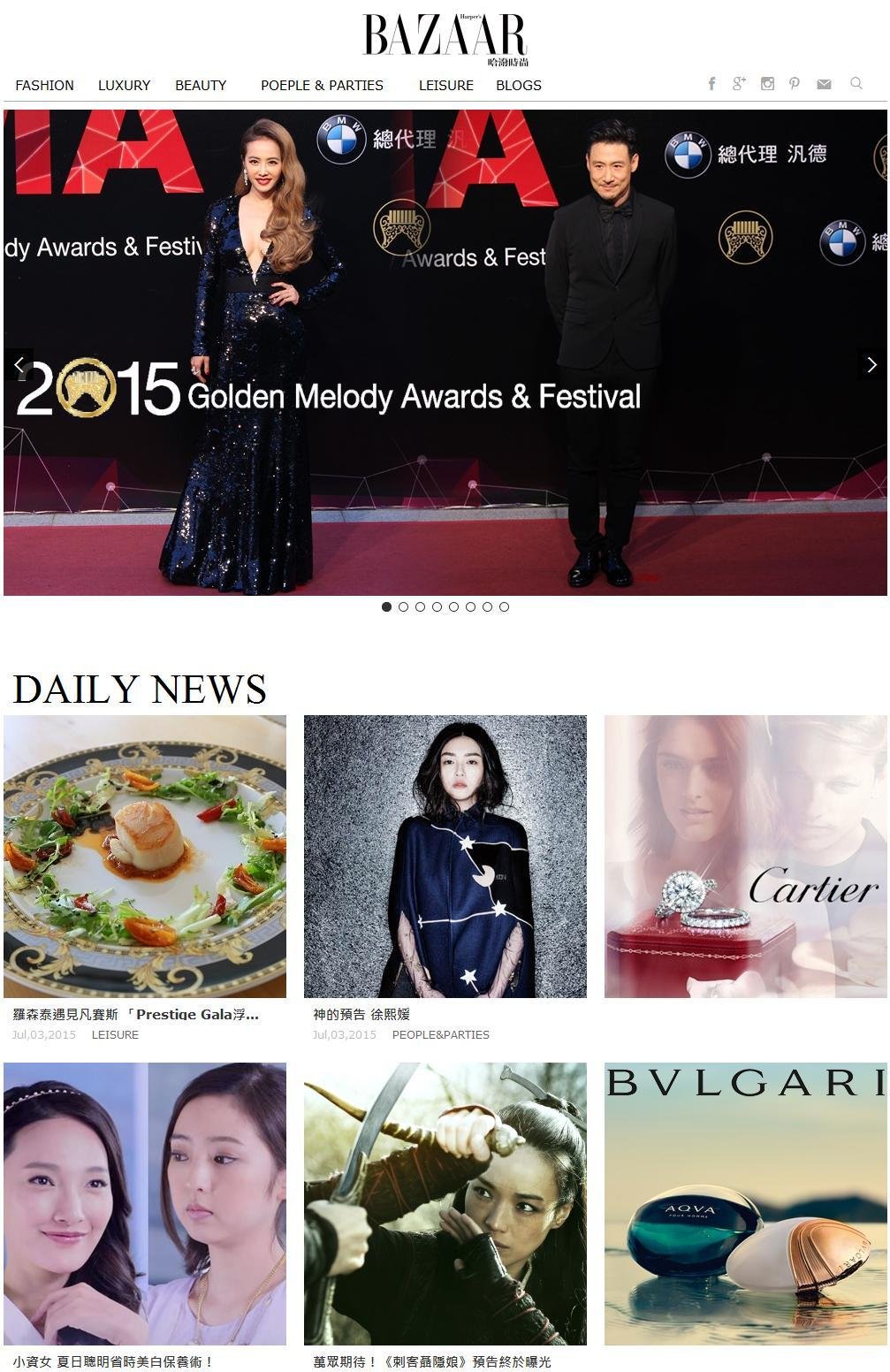This screenshot has height=1372, width=890.
Task: Open the Google Plus link
Action: (x=739, y=84)
